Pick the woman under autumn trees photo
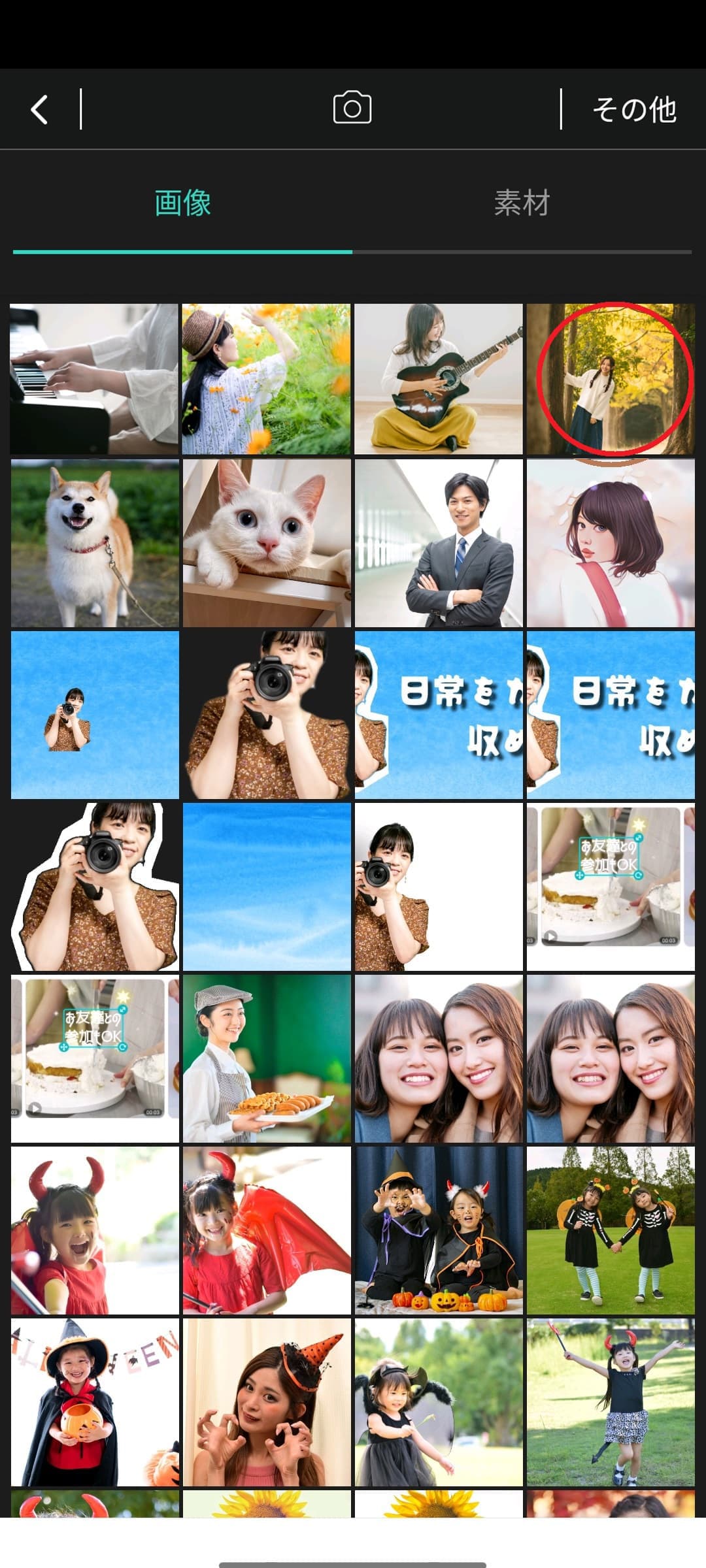The image size is (706, 1568). click(611, 379)
